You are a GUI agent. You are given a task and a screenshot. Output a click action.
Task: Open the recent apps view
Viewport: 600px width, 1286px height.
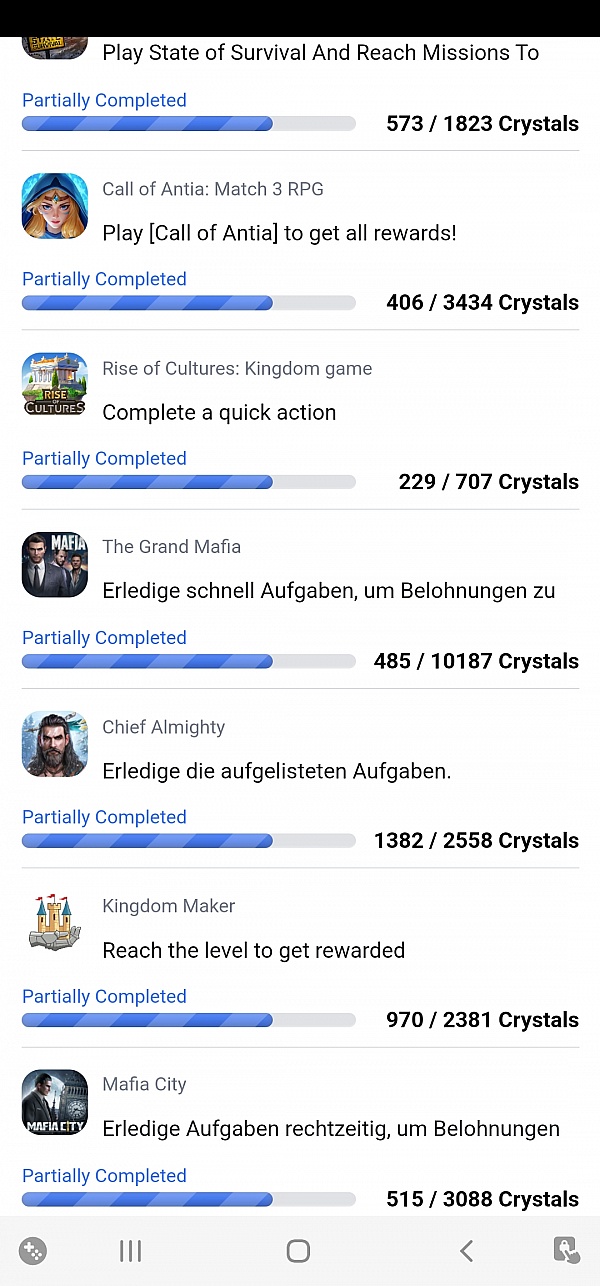131,1250
